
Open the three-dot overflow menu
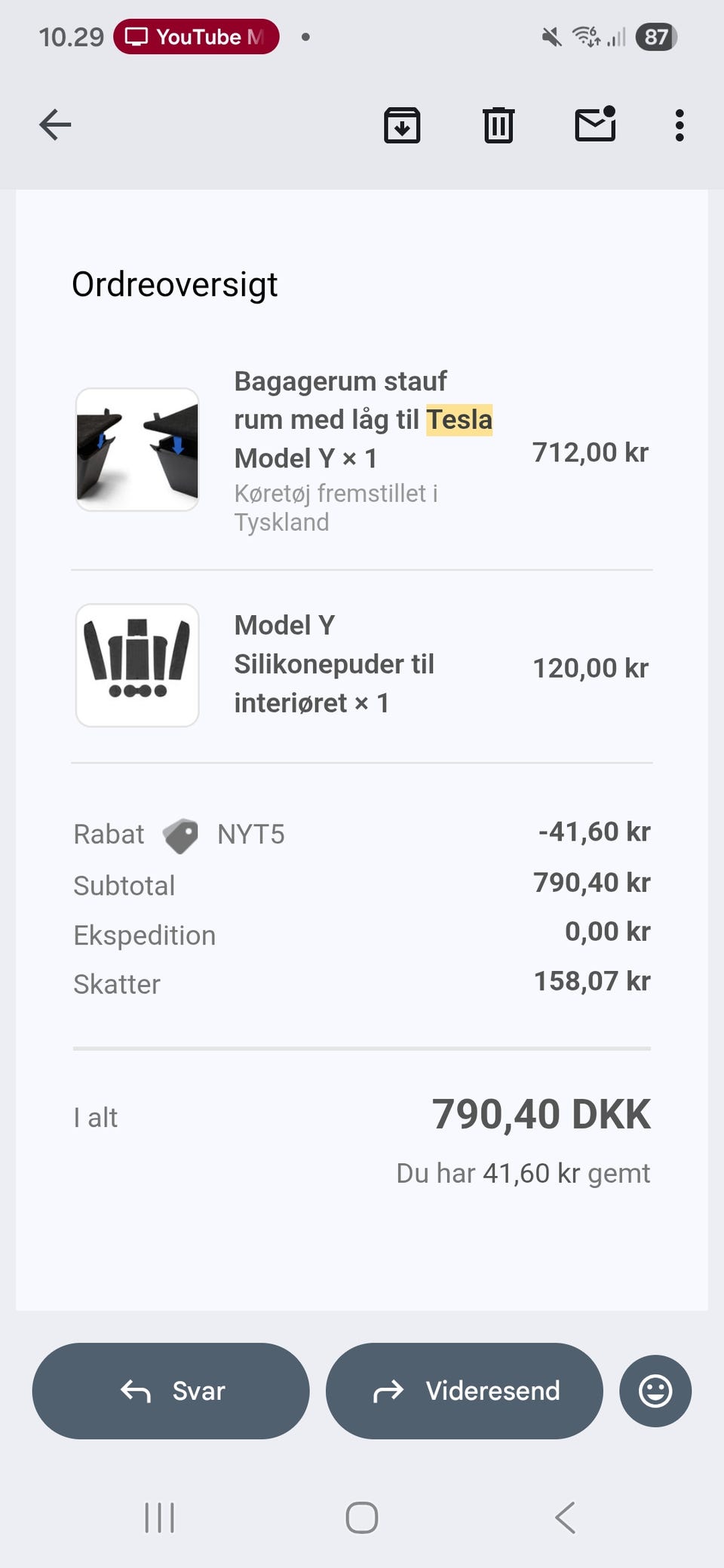tap(679, 125)
